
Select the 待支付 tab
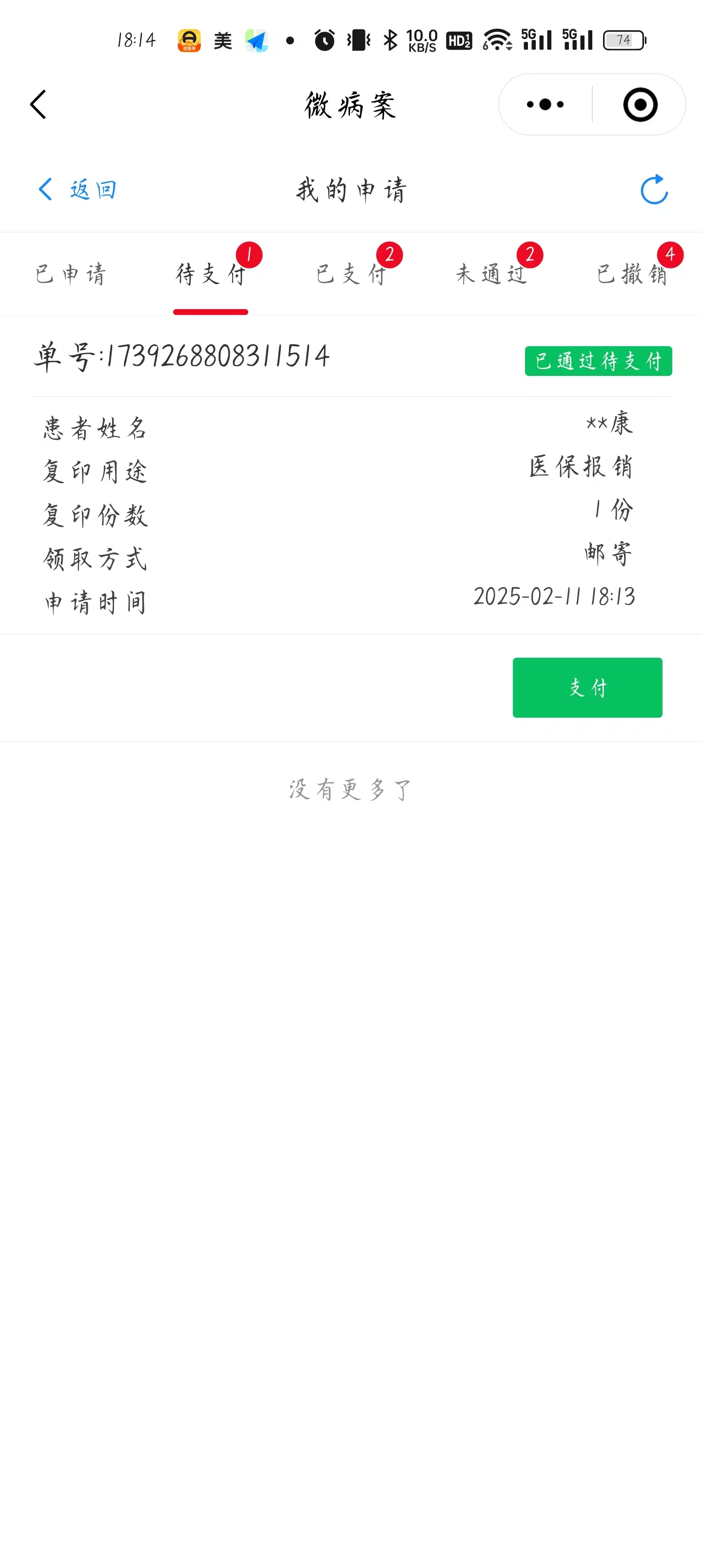[211, 274]
